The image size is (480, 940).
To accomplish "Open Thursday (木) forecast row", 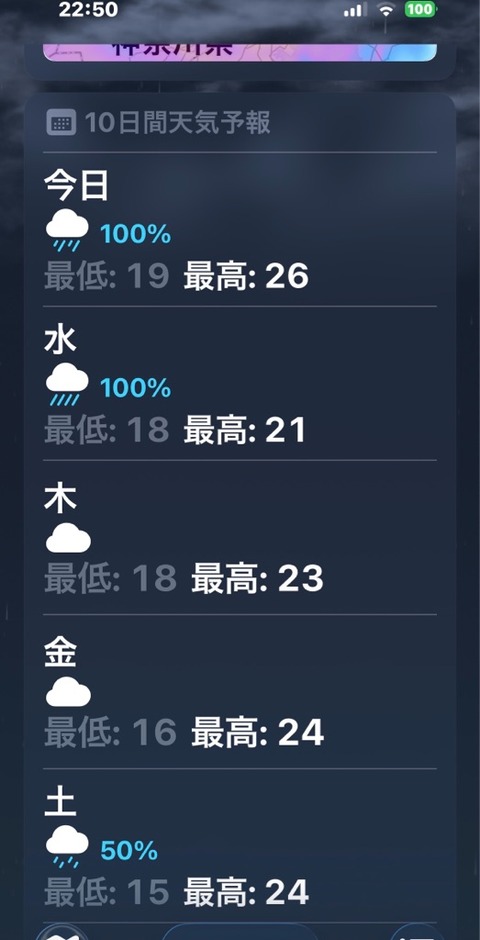I will (x=240, y=538).
